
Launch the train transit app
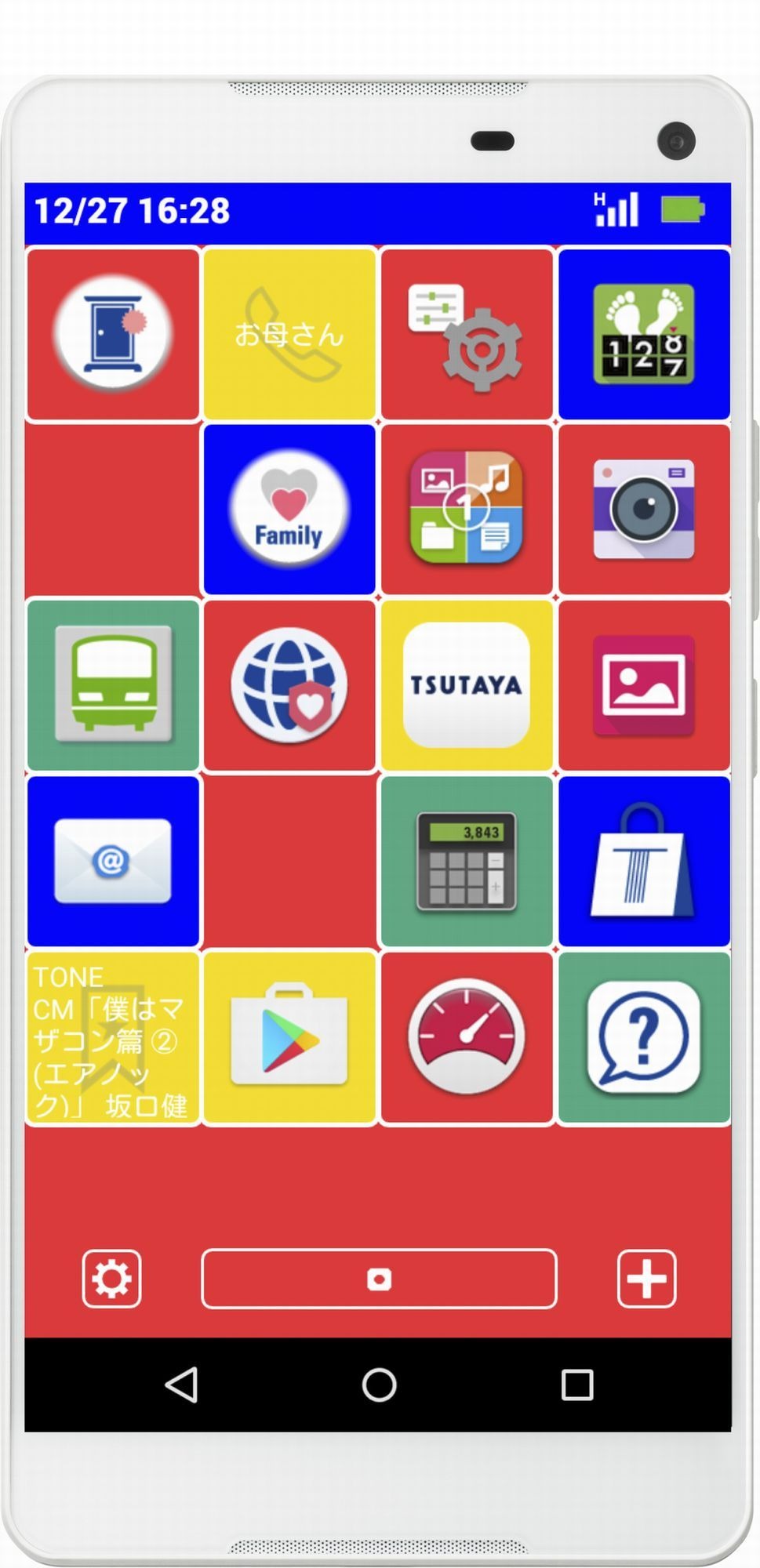point(112,686)
